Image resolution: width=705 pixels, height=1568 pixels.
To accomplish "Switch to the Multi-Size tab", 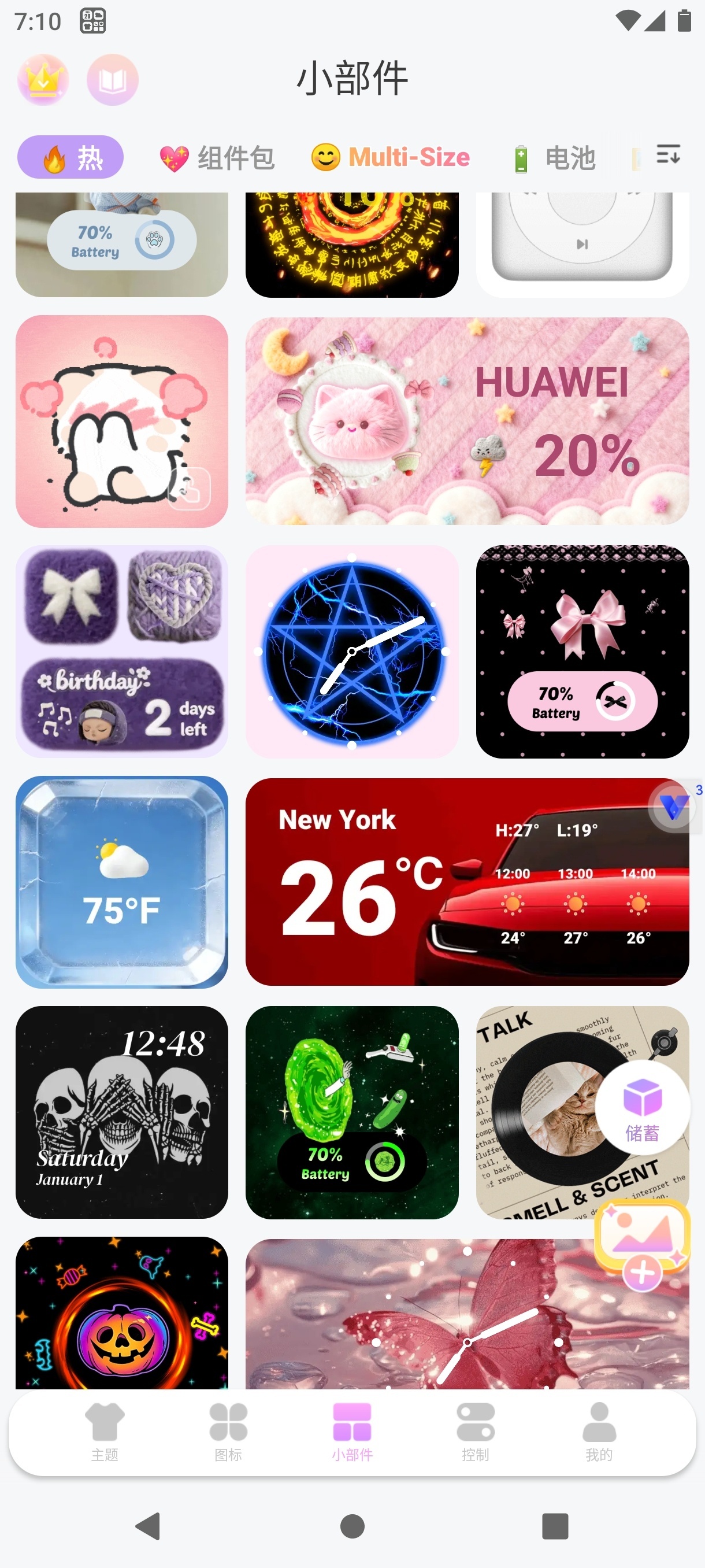I will tap(391, 157).
